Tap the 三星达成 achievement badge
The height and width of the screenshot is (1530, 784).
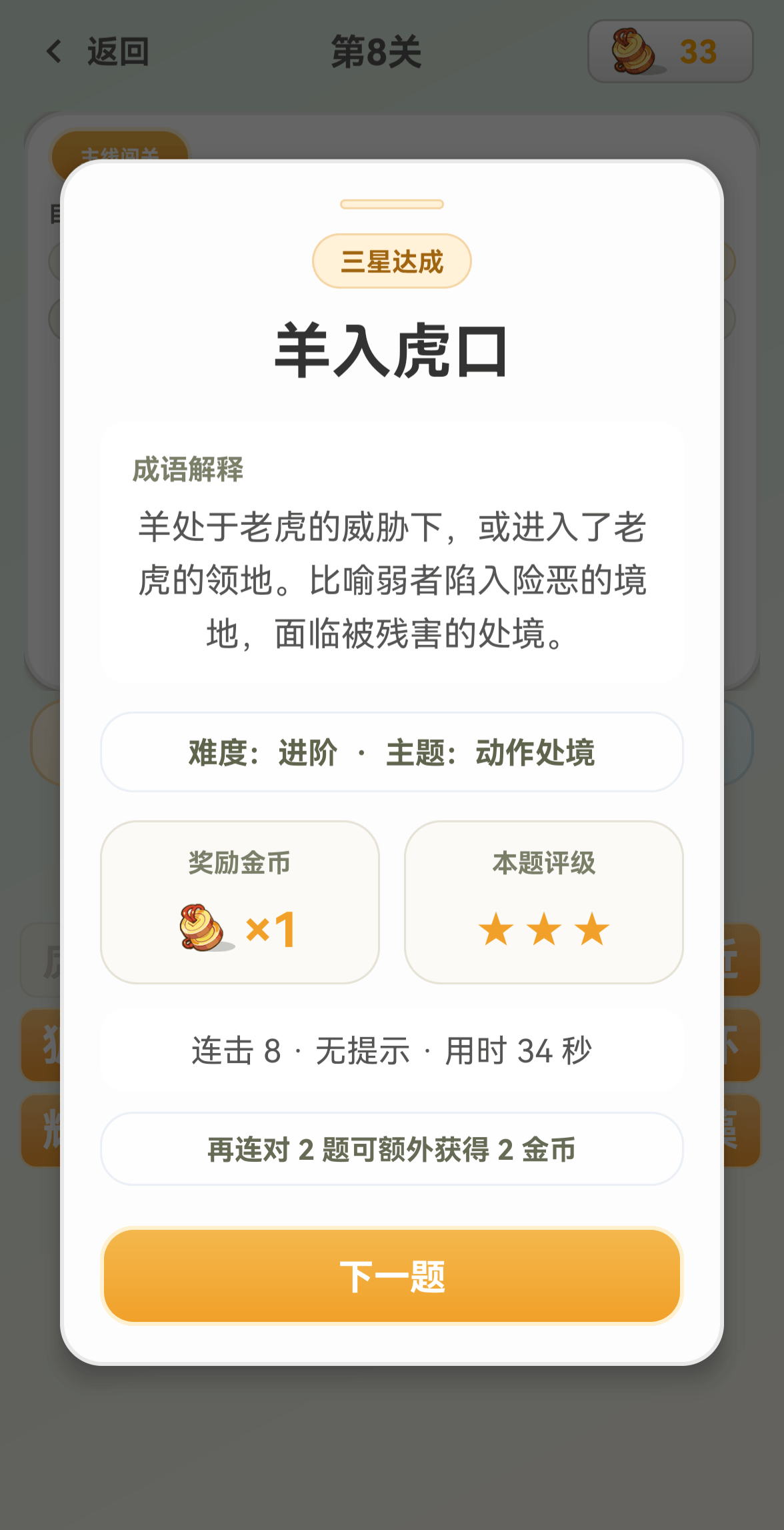[392, 261]
